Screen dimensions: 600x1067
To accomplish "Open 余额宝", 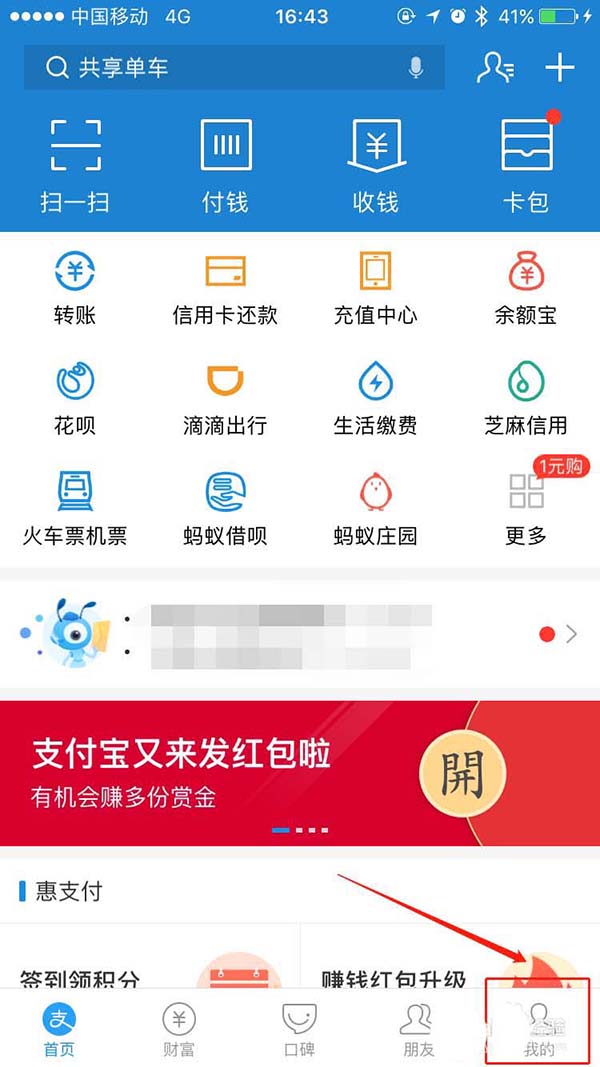I will [x=526, y=286].
